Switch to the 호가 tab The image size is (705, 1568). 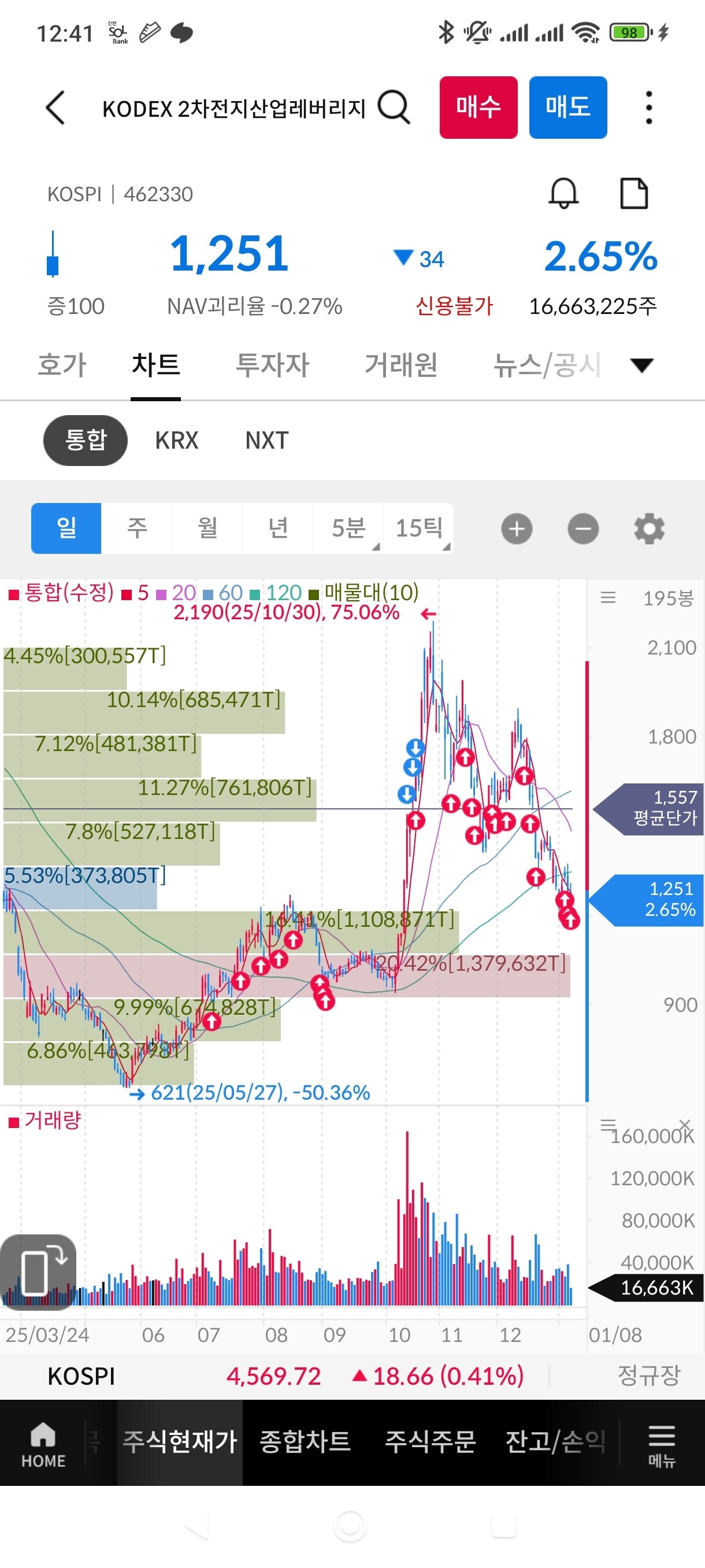pyautogui.click(x=62, y=365)
